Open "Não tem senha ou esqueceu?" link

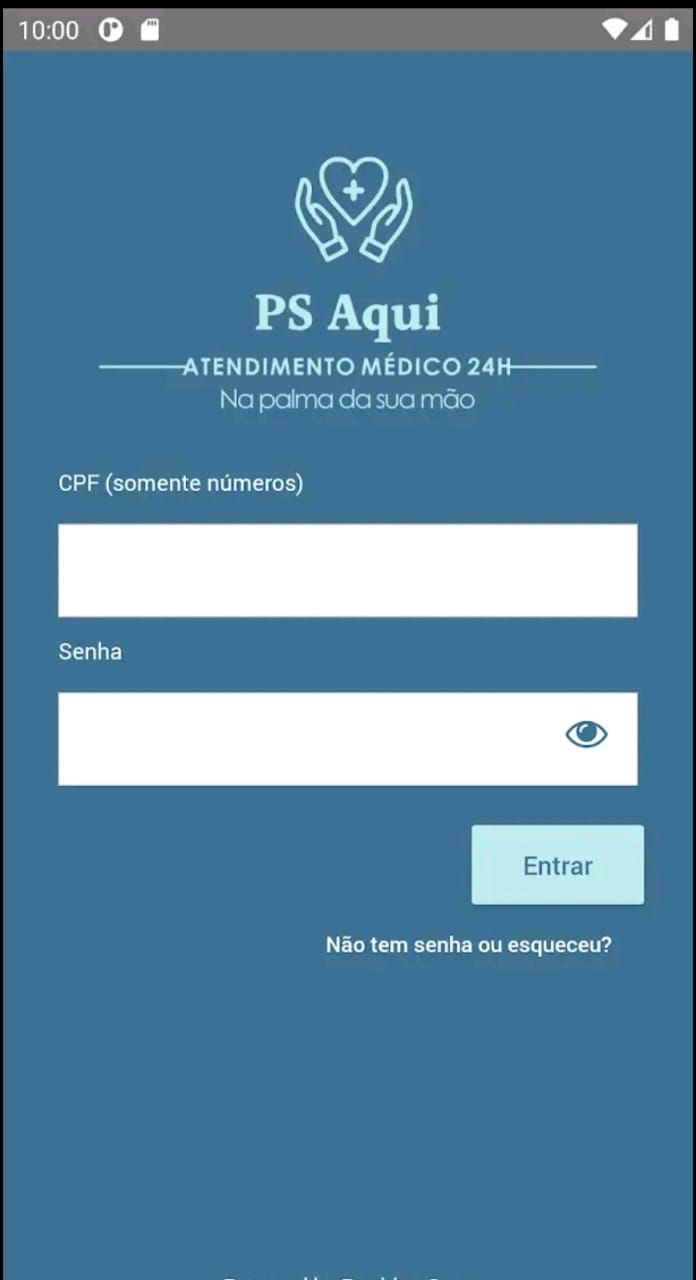coord(468,944)
